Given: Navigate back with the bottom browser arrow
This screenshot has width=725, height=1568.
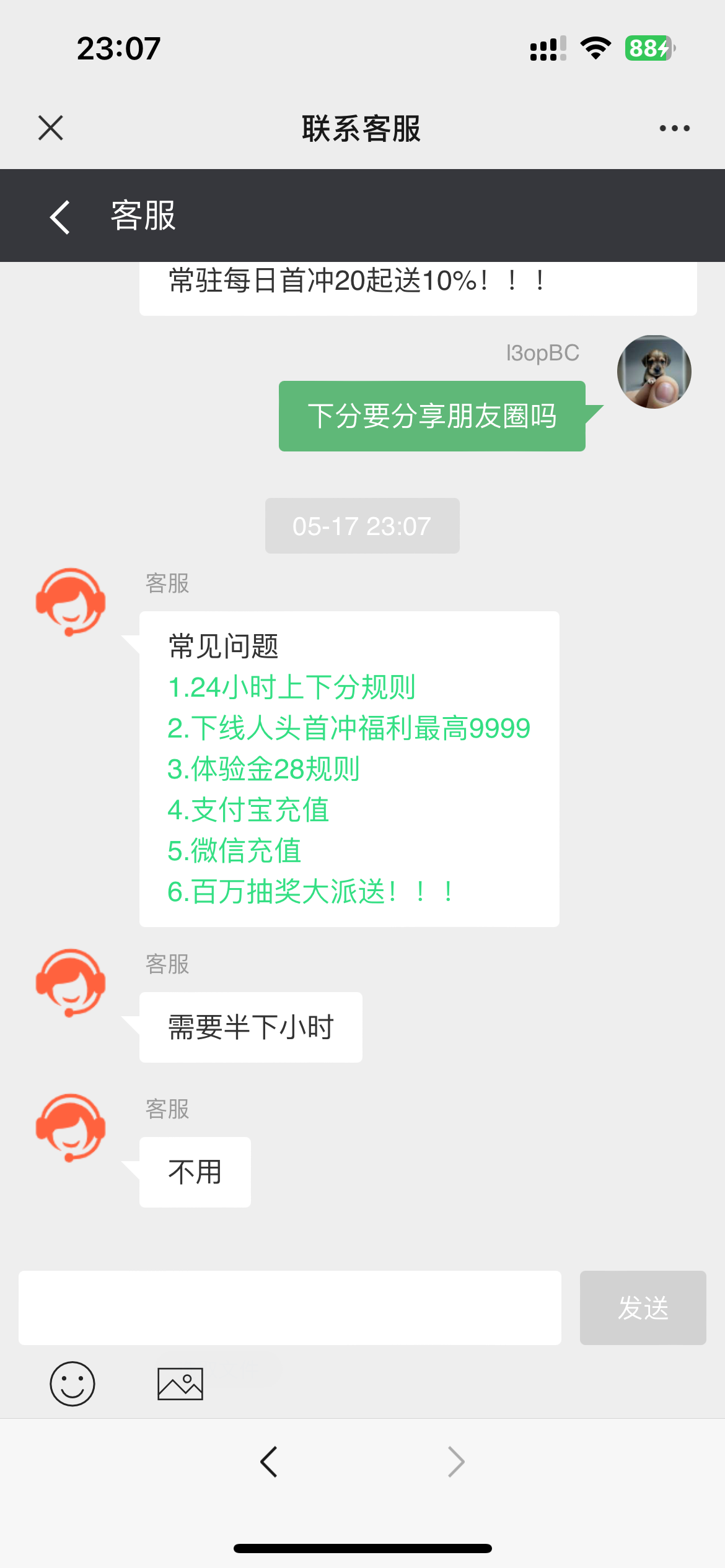Looking at the screenshot, I should pyautogui.click(x=269, y=1462).
